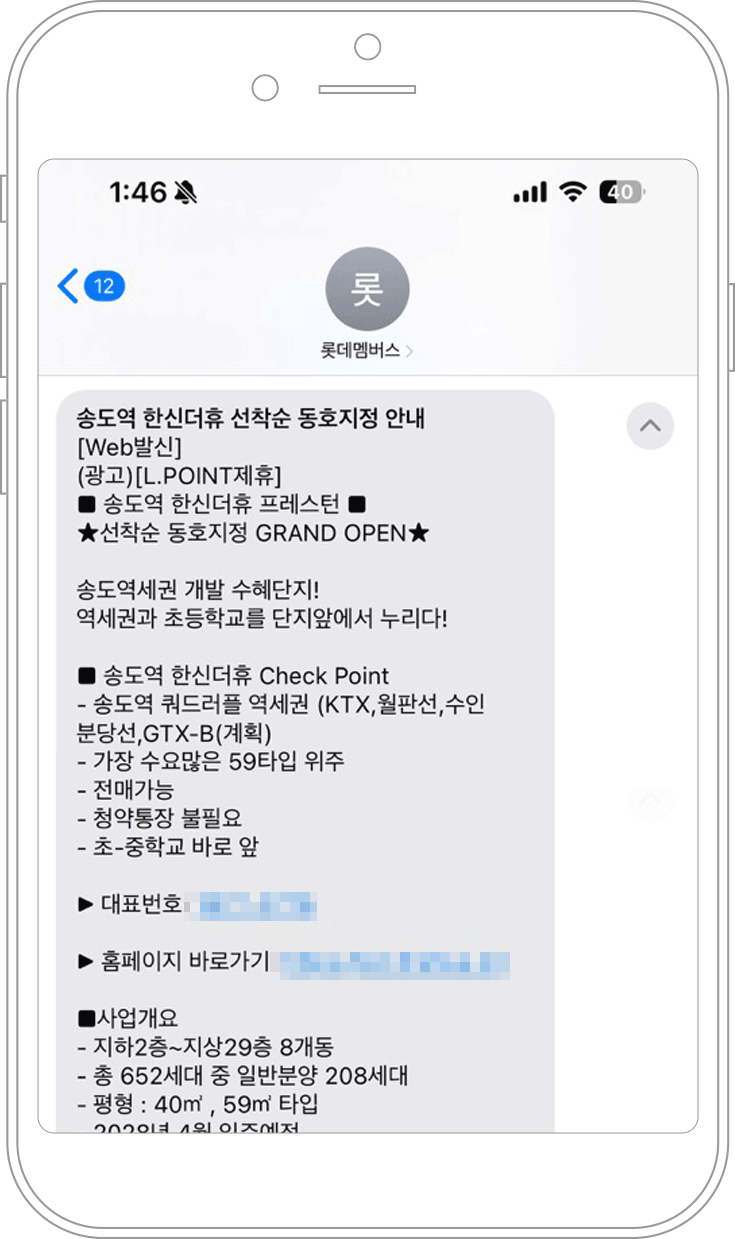Open the 홈페이지 바로가기 link
This screenshot has height=1239, width=735.
393,963
